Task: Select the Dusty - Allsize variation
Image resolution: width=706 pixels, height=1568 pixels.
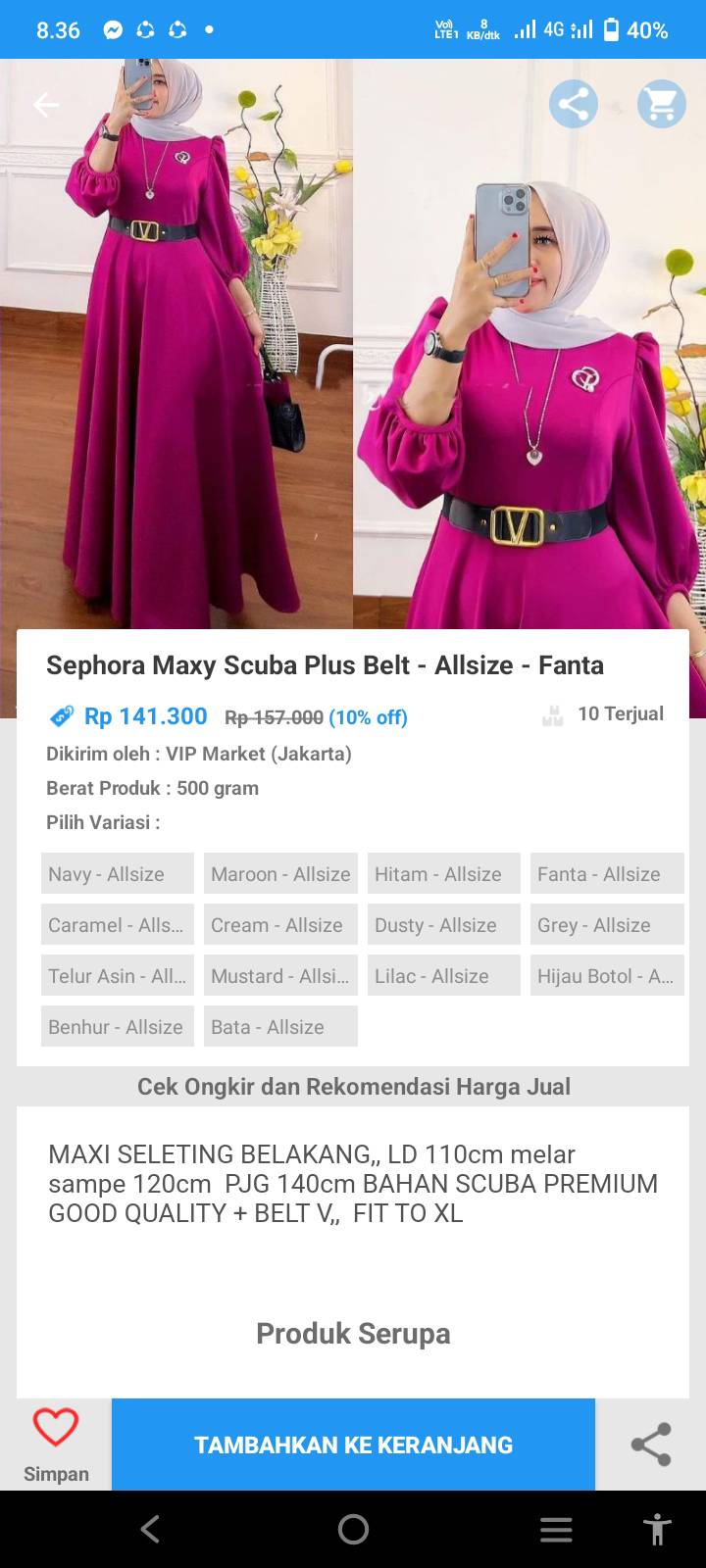Action: point(444,924)
